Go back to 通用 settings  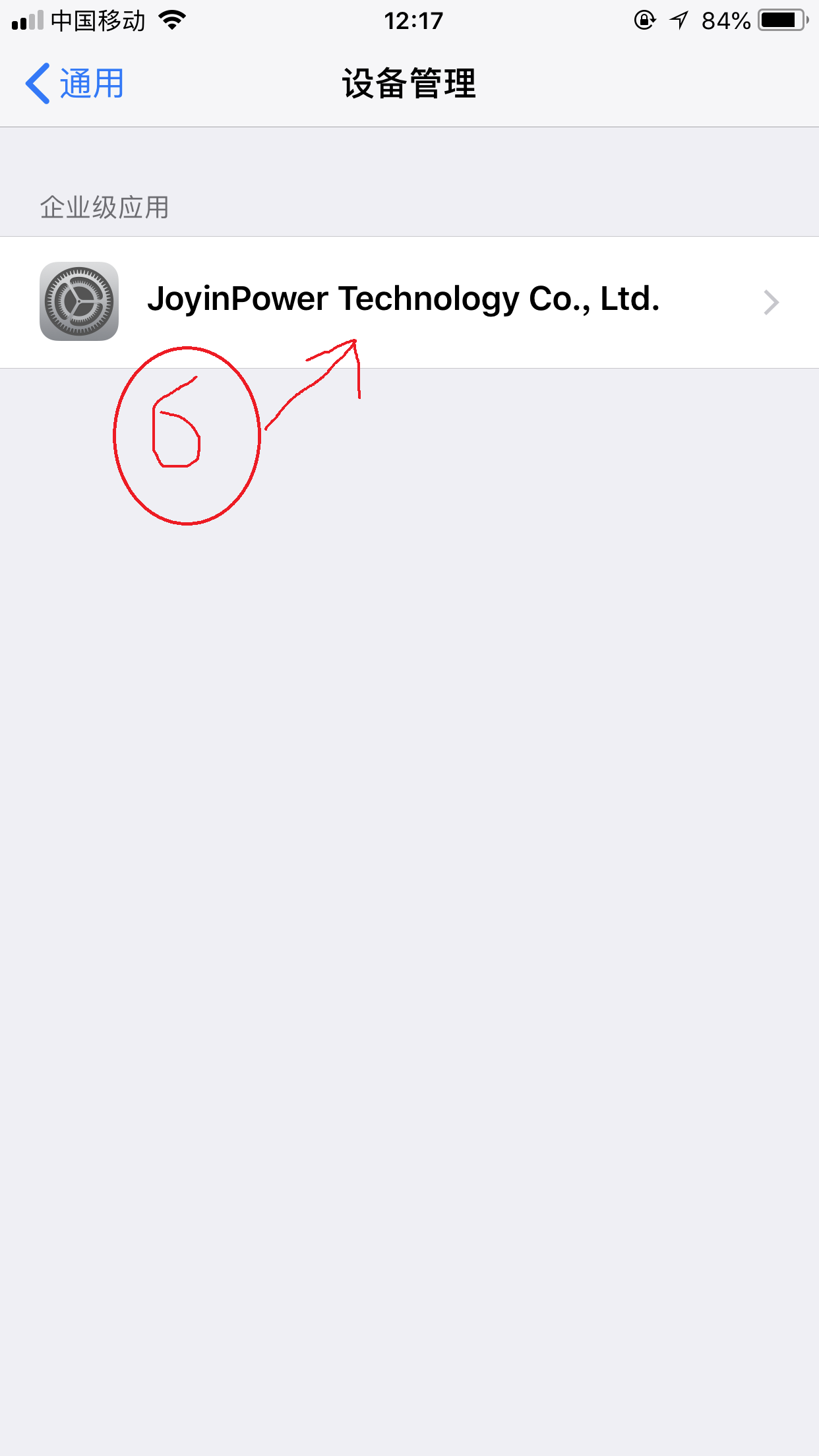[75, 84]
